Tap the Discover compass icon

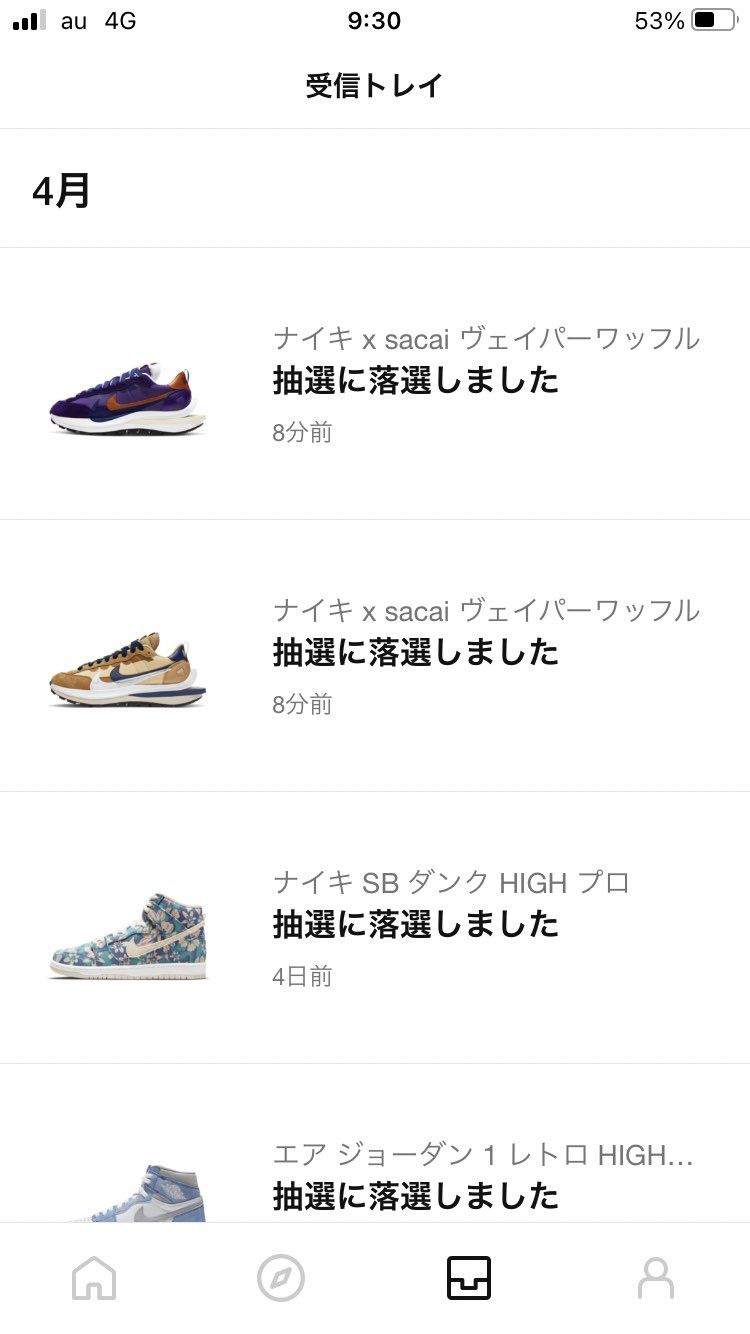pos(281,1277)
